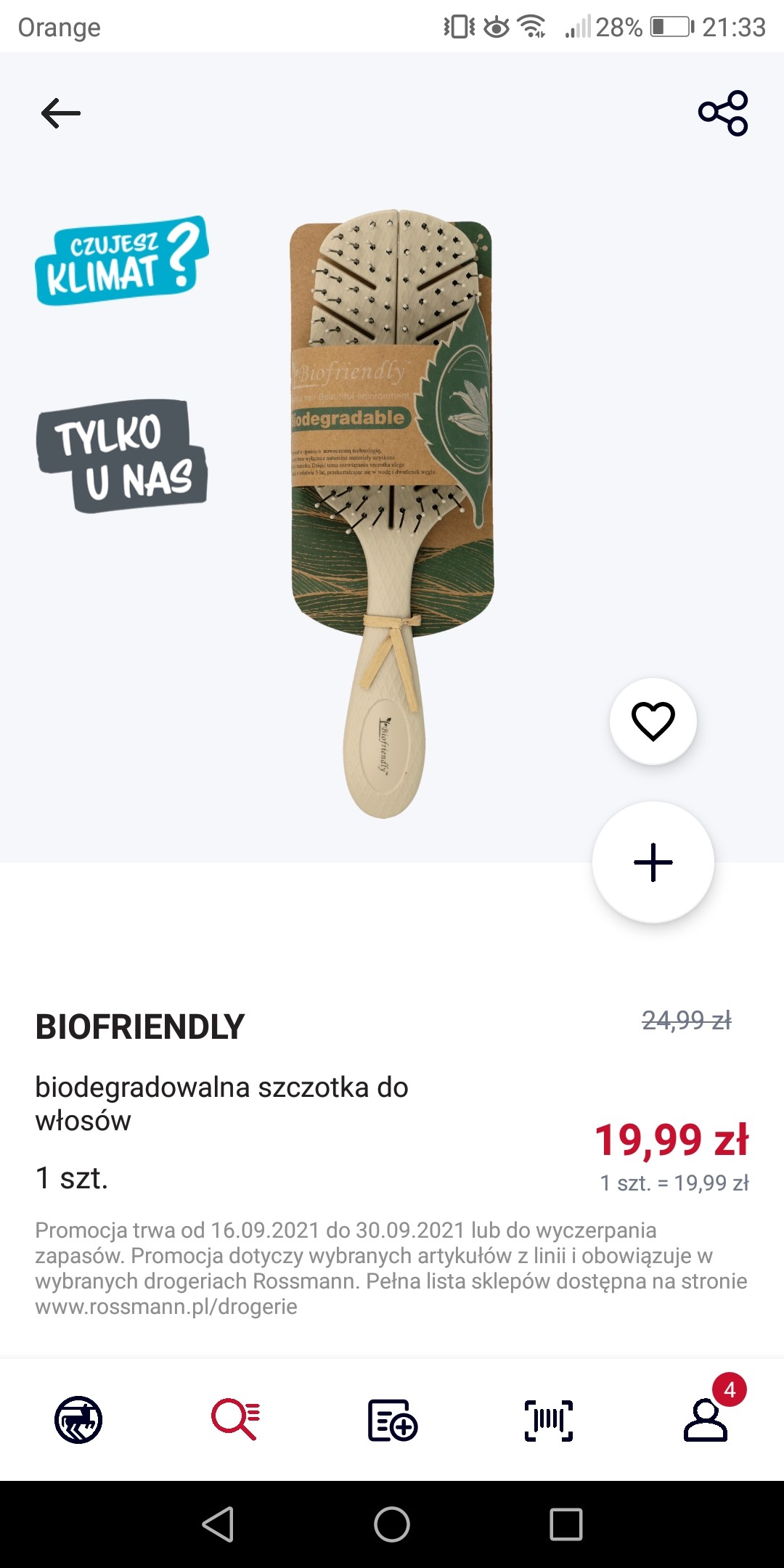Screen dimensions: 784x1568
Task: Go back using the top arrow
Action: [61, 113]
